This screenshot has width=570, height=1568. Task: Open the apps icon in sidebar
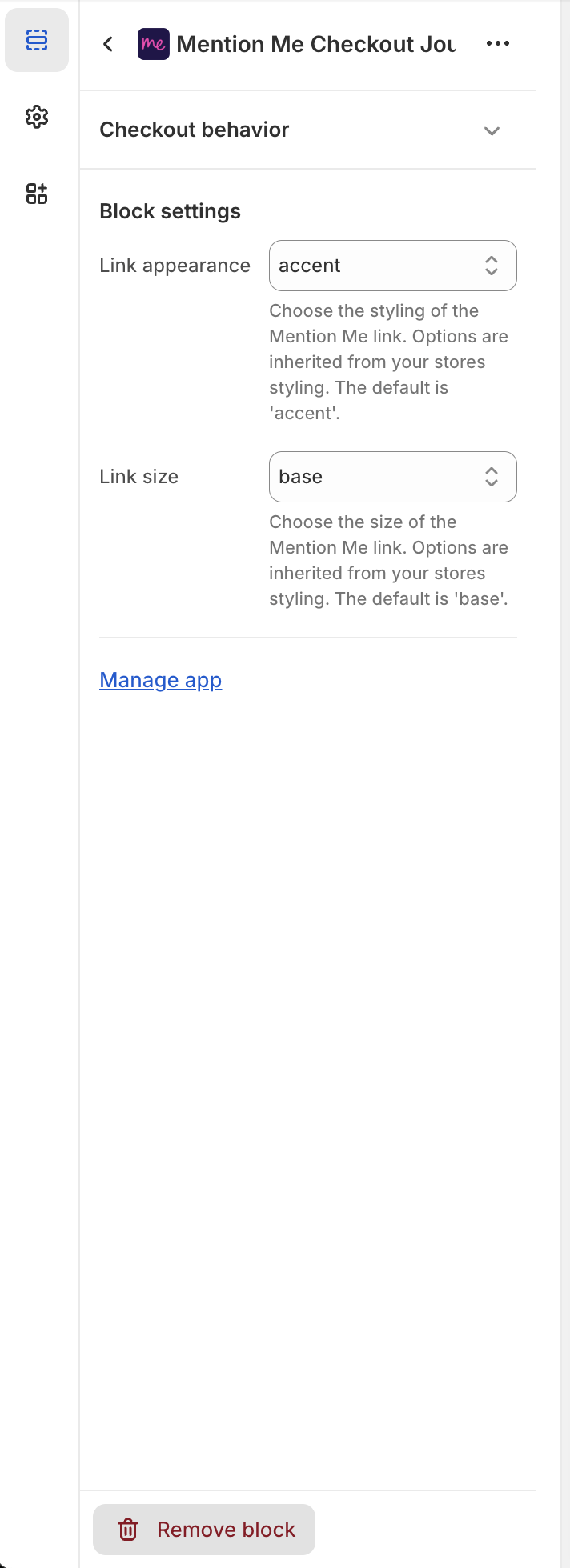click(37, 194)
